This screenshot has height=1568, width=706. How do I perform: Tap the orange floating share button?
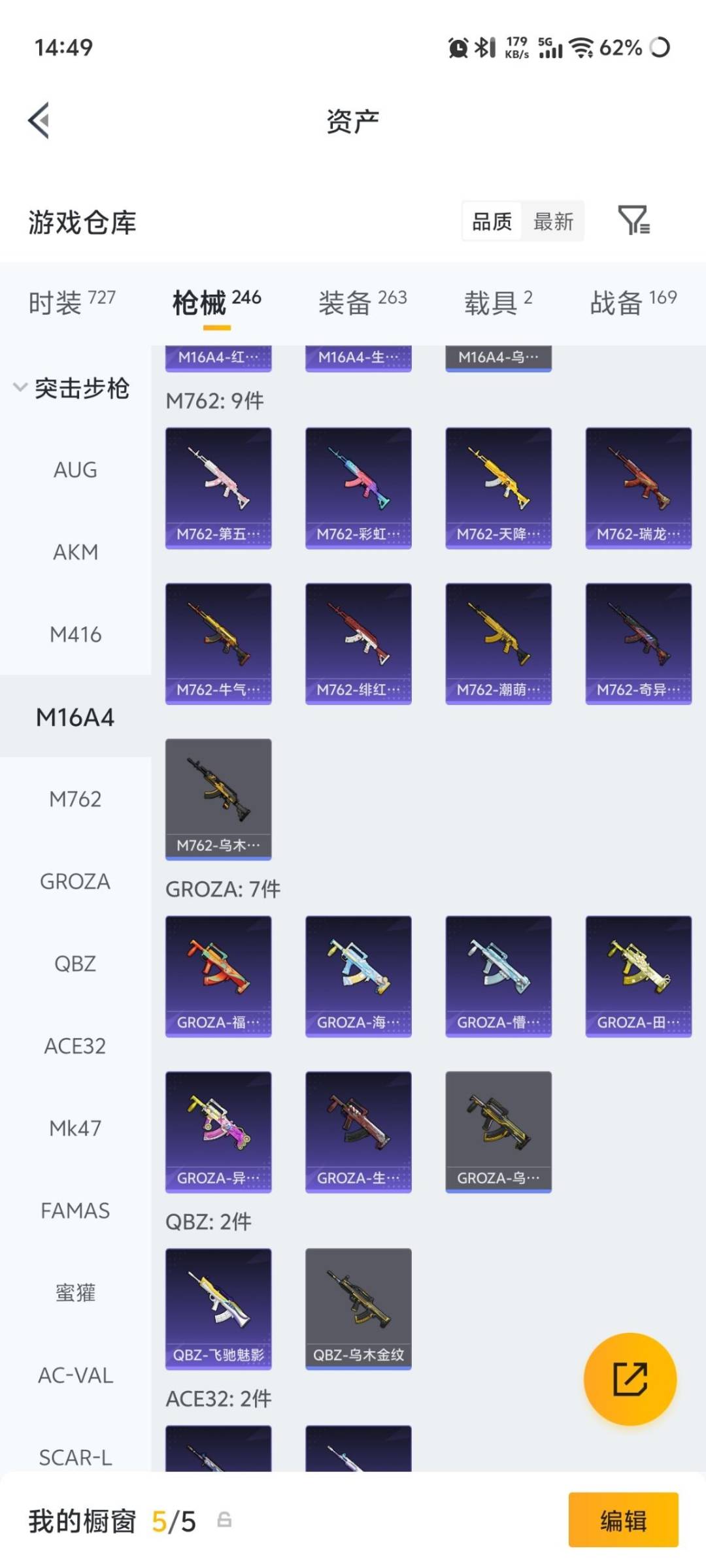(630, 1379)
